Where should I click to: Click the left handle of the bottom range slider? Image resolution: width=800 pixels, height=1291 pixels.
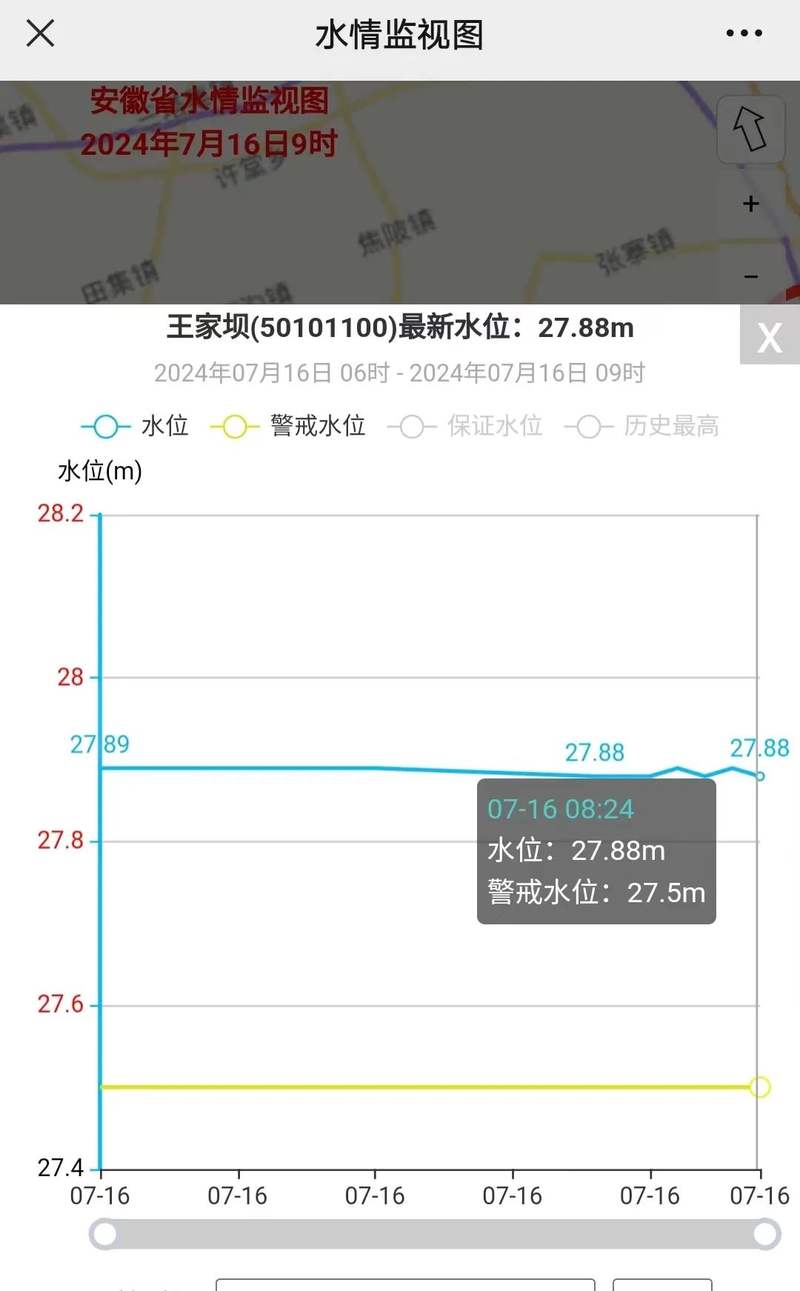[104, 1234]
